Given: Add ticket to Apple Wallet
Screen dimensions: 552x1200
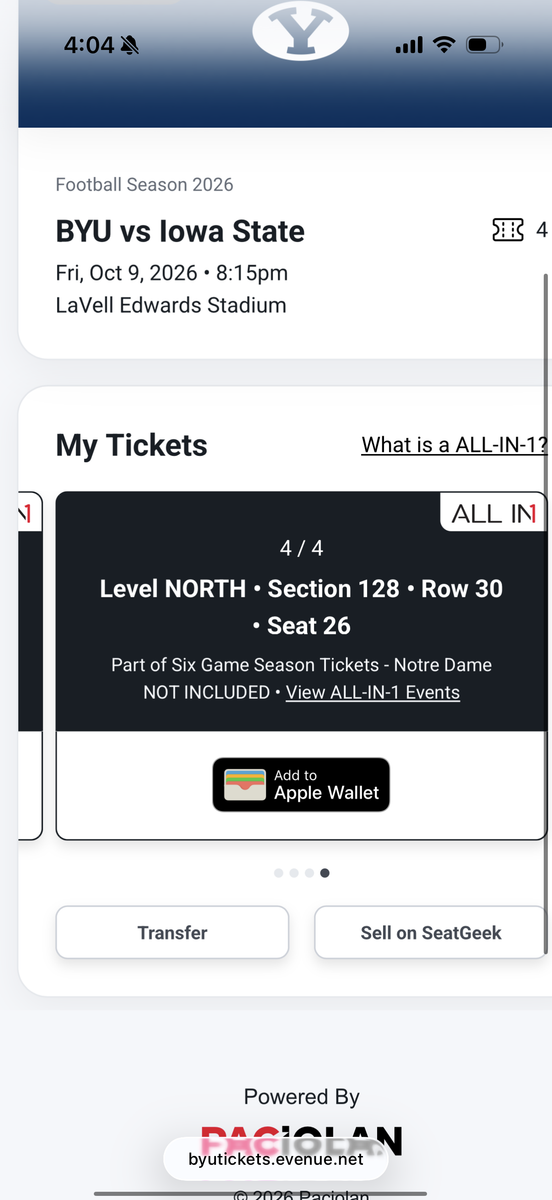Looking at the screenshot, I should click(301, 784).
